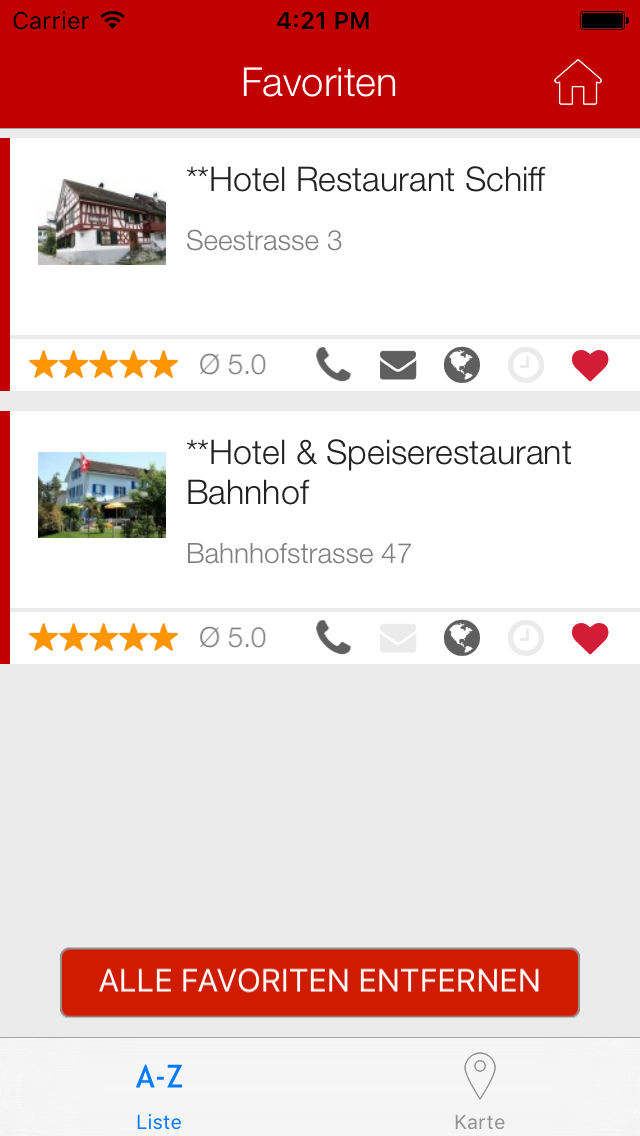Tap Alle Favoriten Entfernen button
The width and height of the screenshot is (640, 1136).
pyautogui.click(x=320, y=982)
